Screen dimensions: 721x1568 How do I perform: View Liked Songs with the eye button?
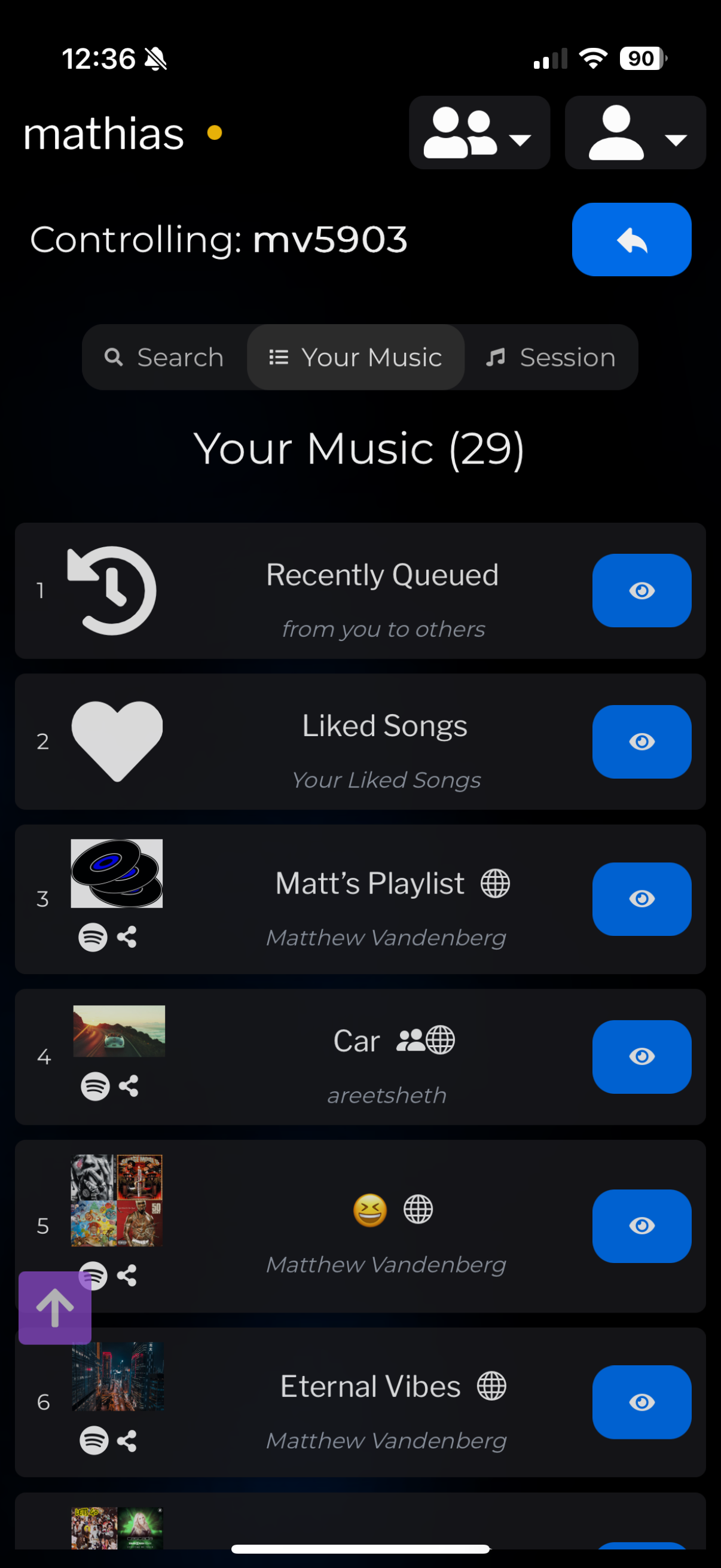(x=642, y=742)
